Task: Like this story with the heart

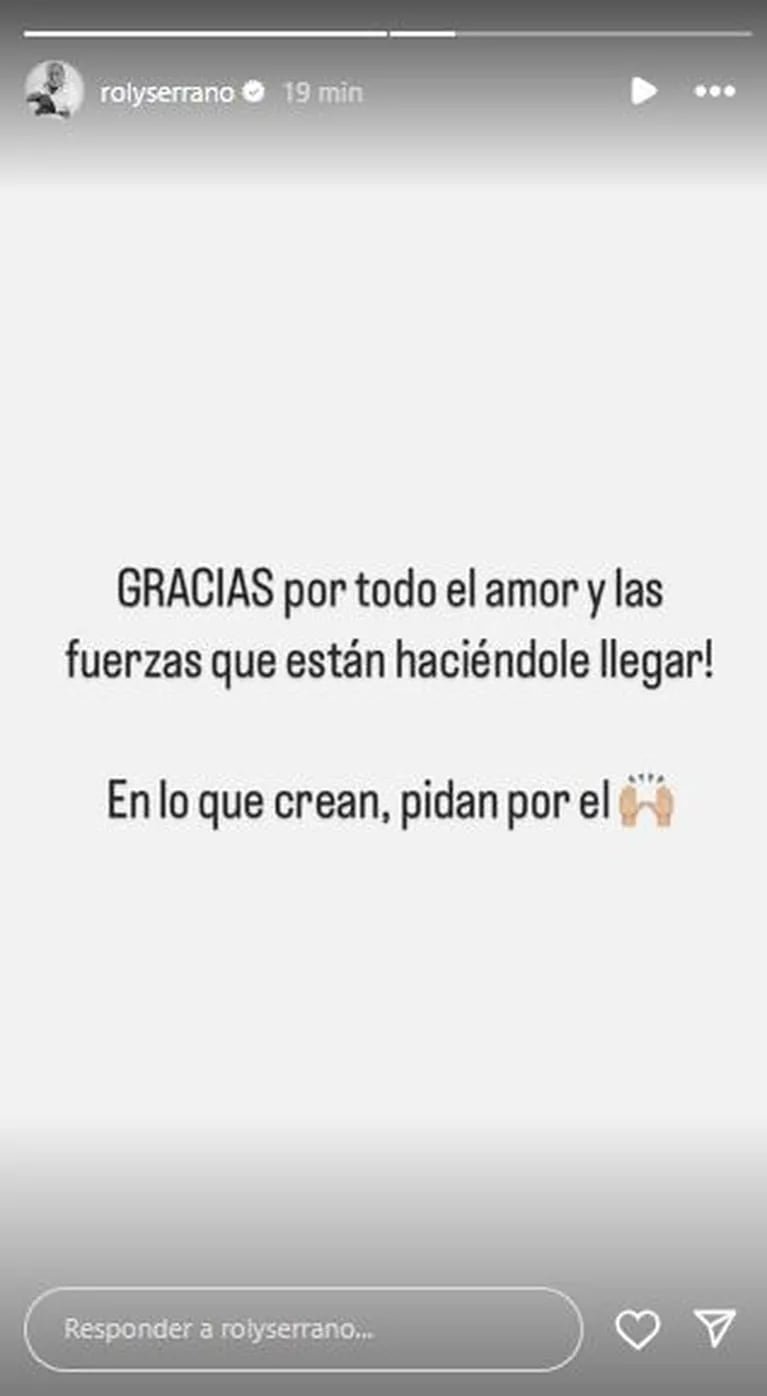Action: point(637,1329)
